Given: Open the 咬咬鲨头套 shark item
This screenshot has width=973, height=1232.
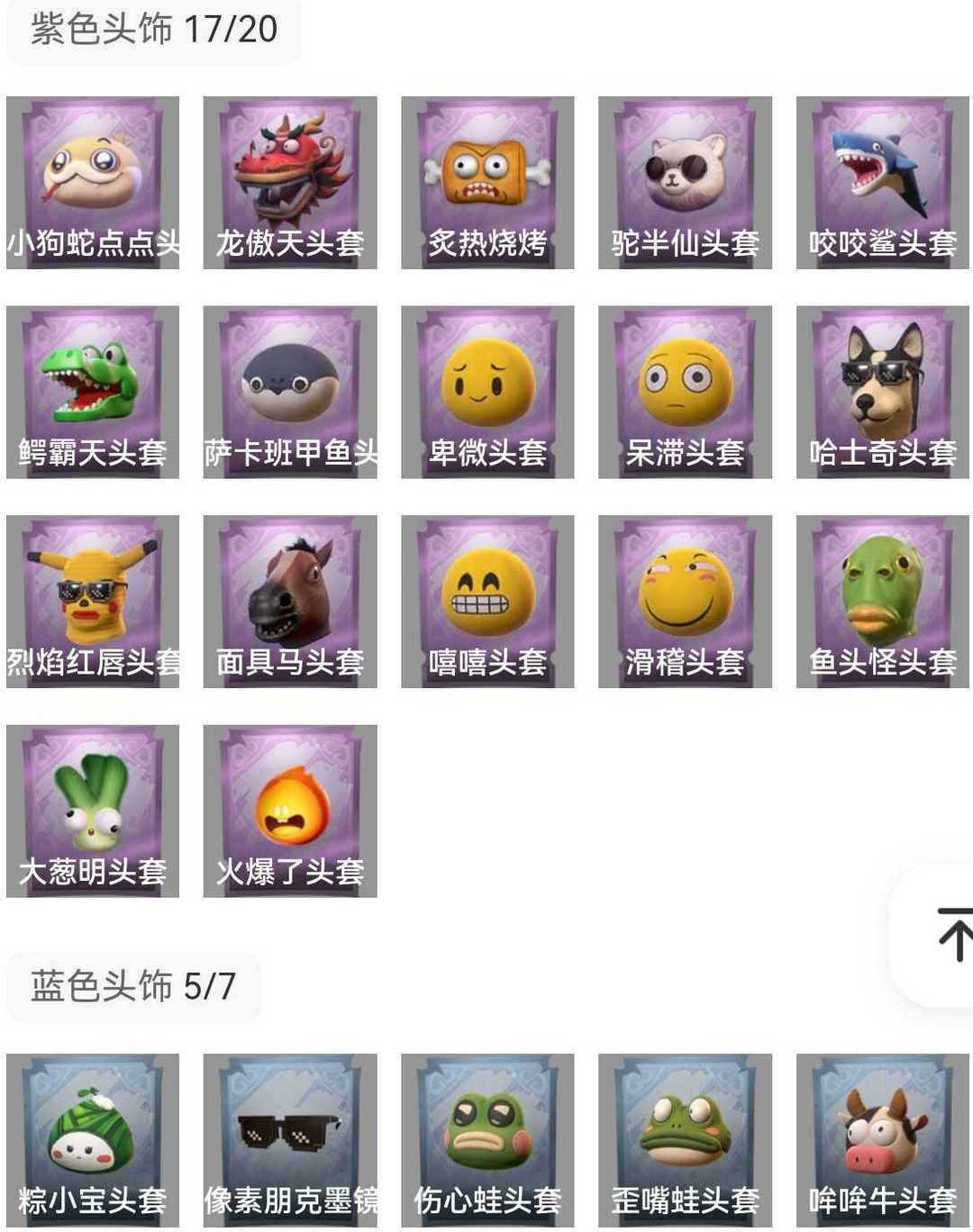Looking at the screenshot, I should 882,183.
